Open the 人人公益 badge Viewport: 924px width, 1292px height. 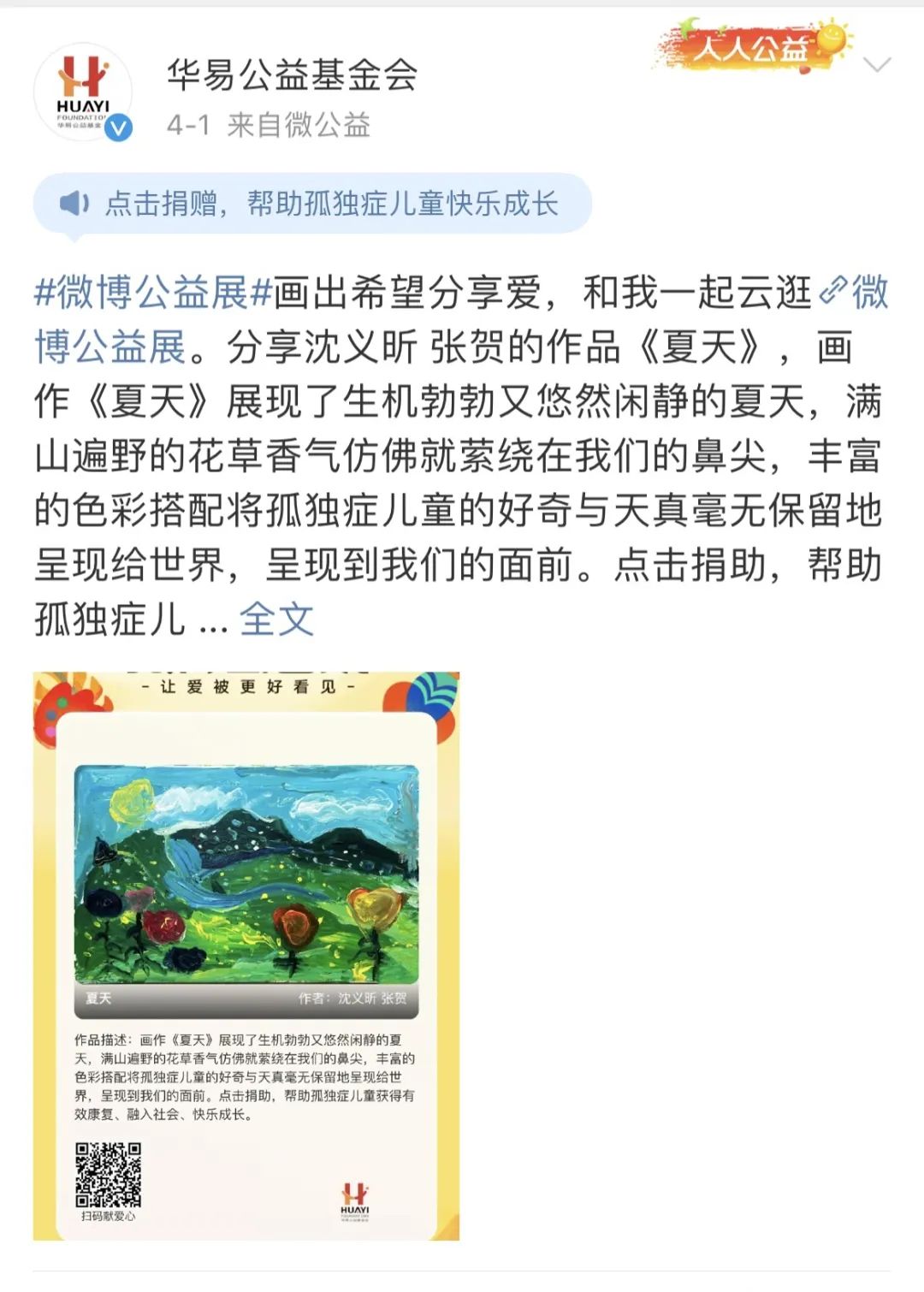click(x=753, y=47)
